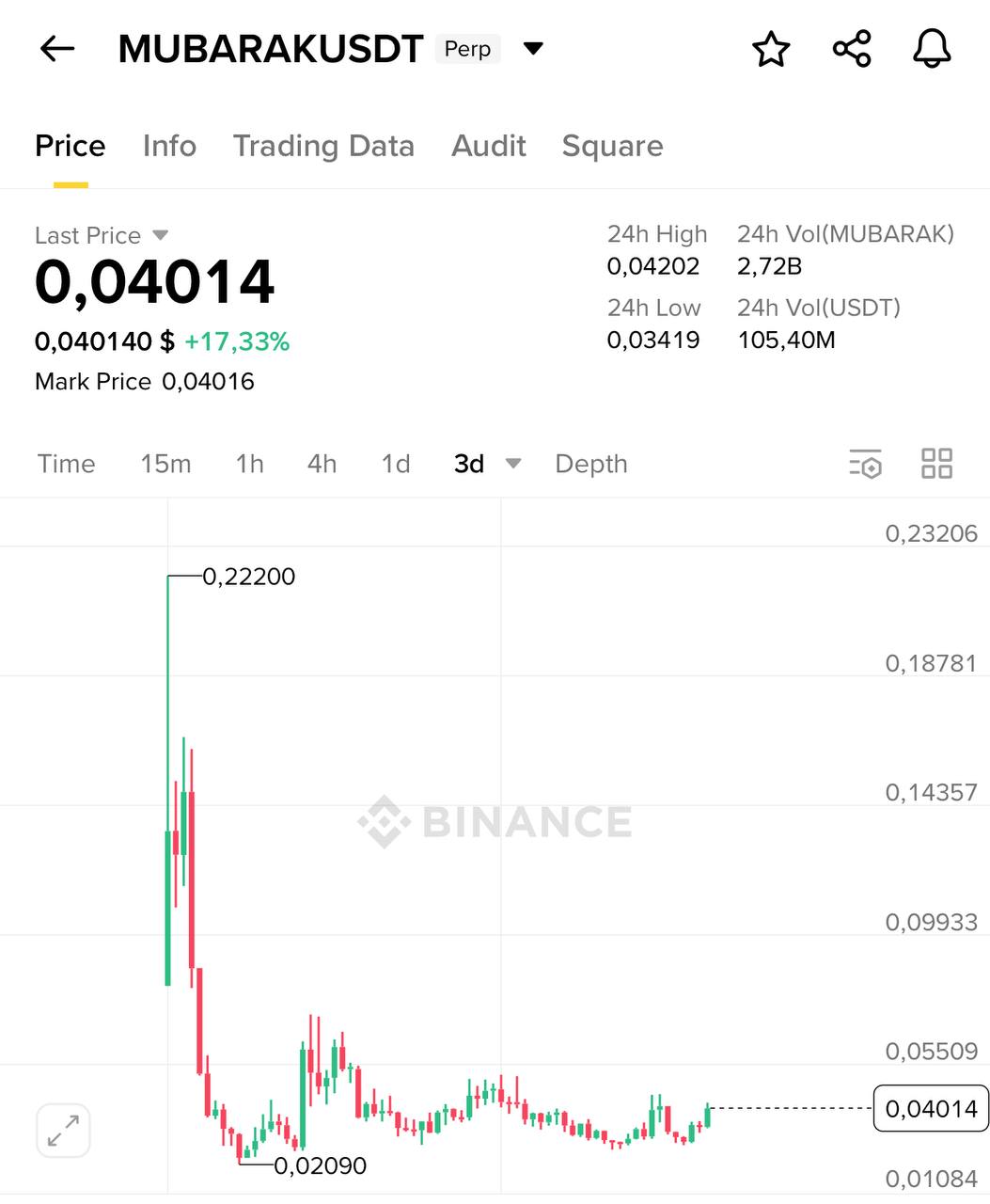Open the chart tools grid icon
The image size is (990, 1204).
pos(936,464)
